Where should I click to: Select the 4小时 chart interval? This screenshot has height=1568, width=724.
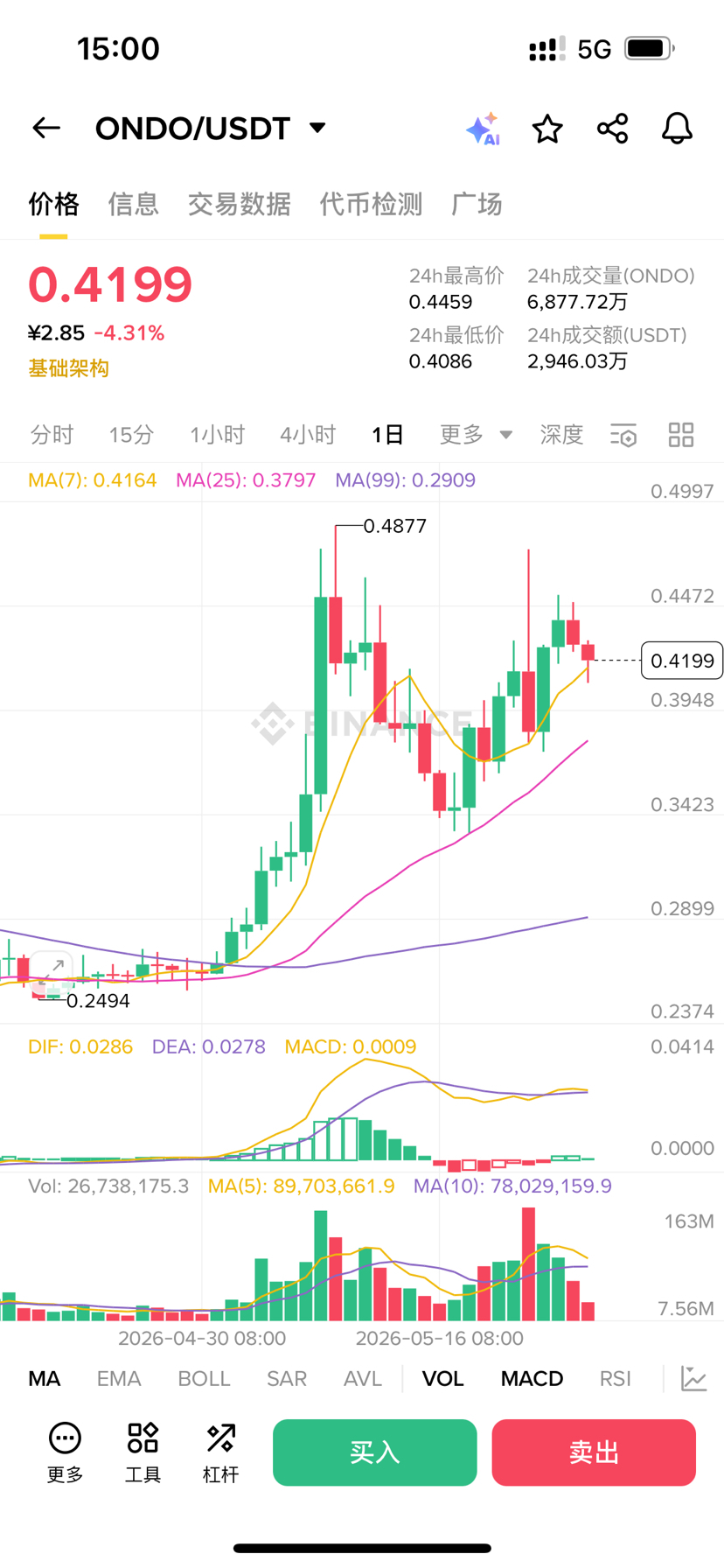308,435
